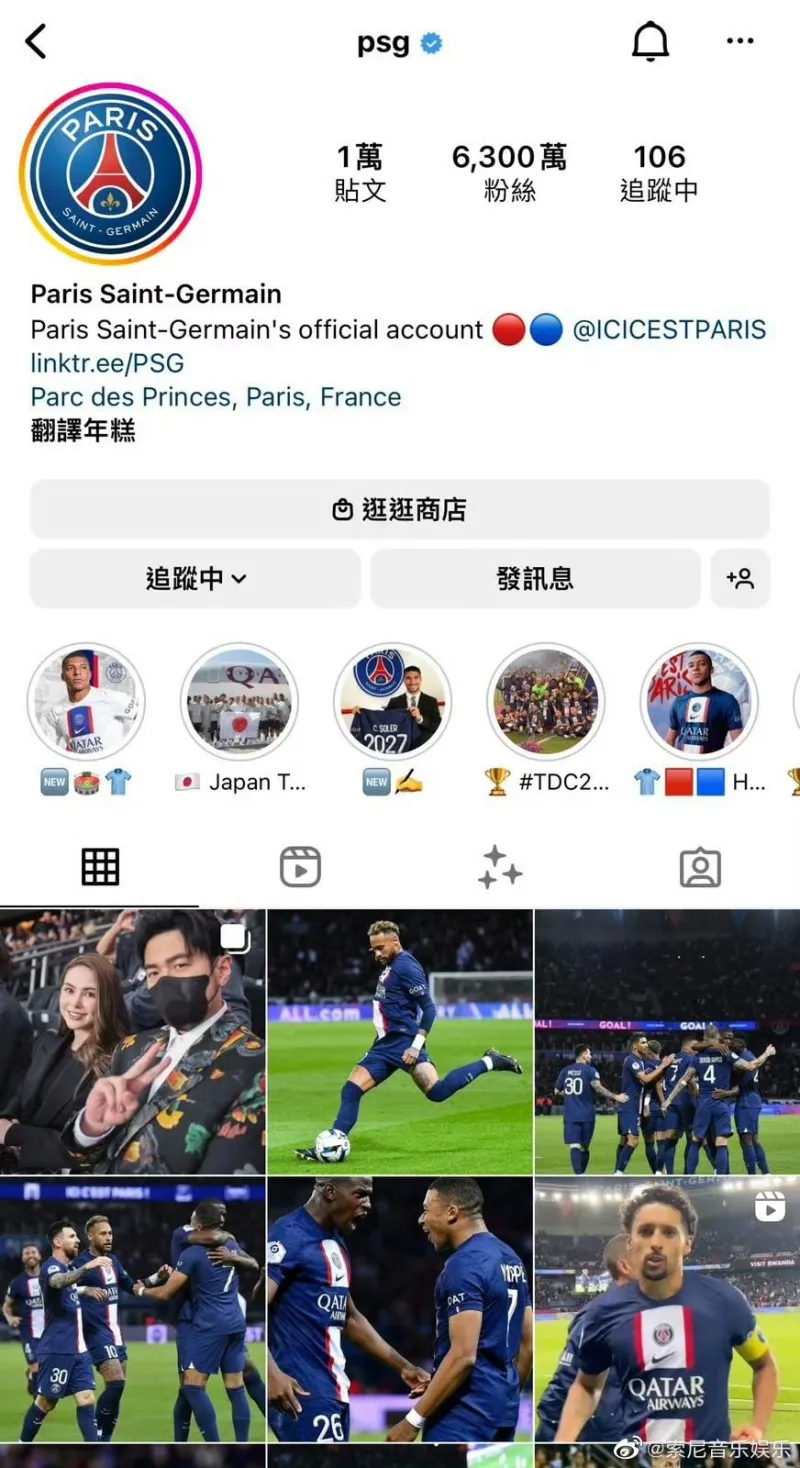Switch to the Reels tab
The height and width of the screenshot is (1468, 800).
coord(300,867)
